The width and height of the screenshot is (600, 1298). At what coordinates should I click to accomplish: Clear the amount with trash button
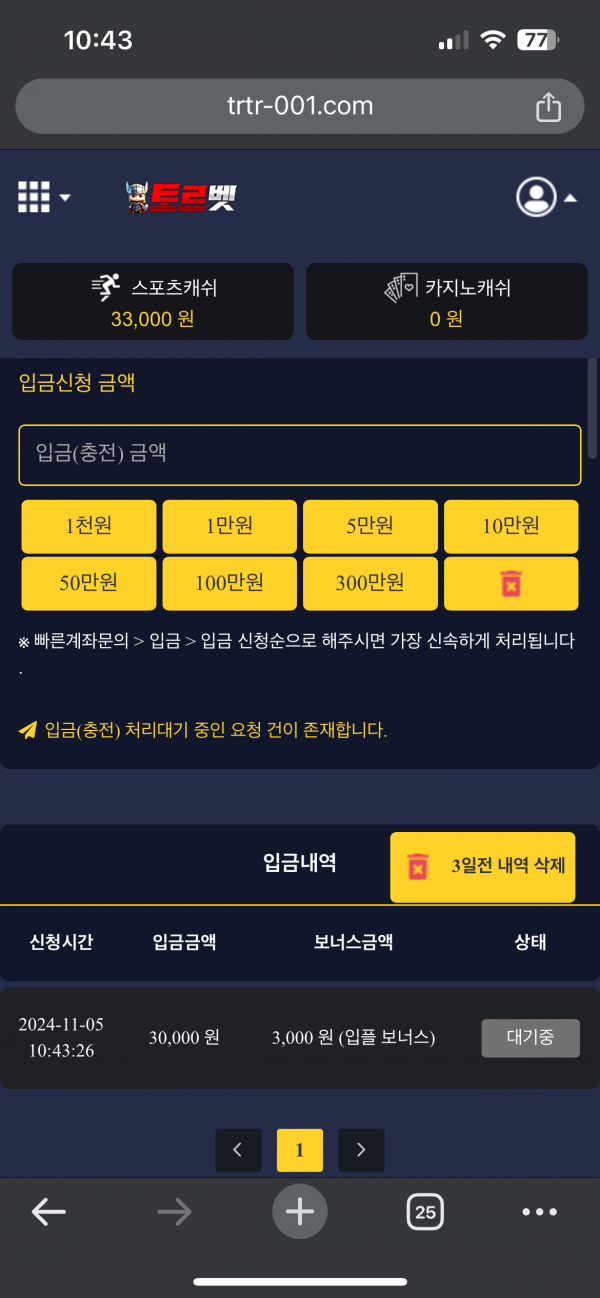pyautogui.click(x=511, y=583)
